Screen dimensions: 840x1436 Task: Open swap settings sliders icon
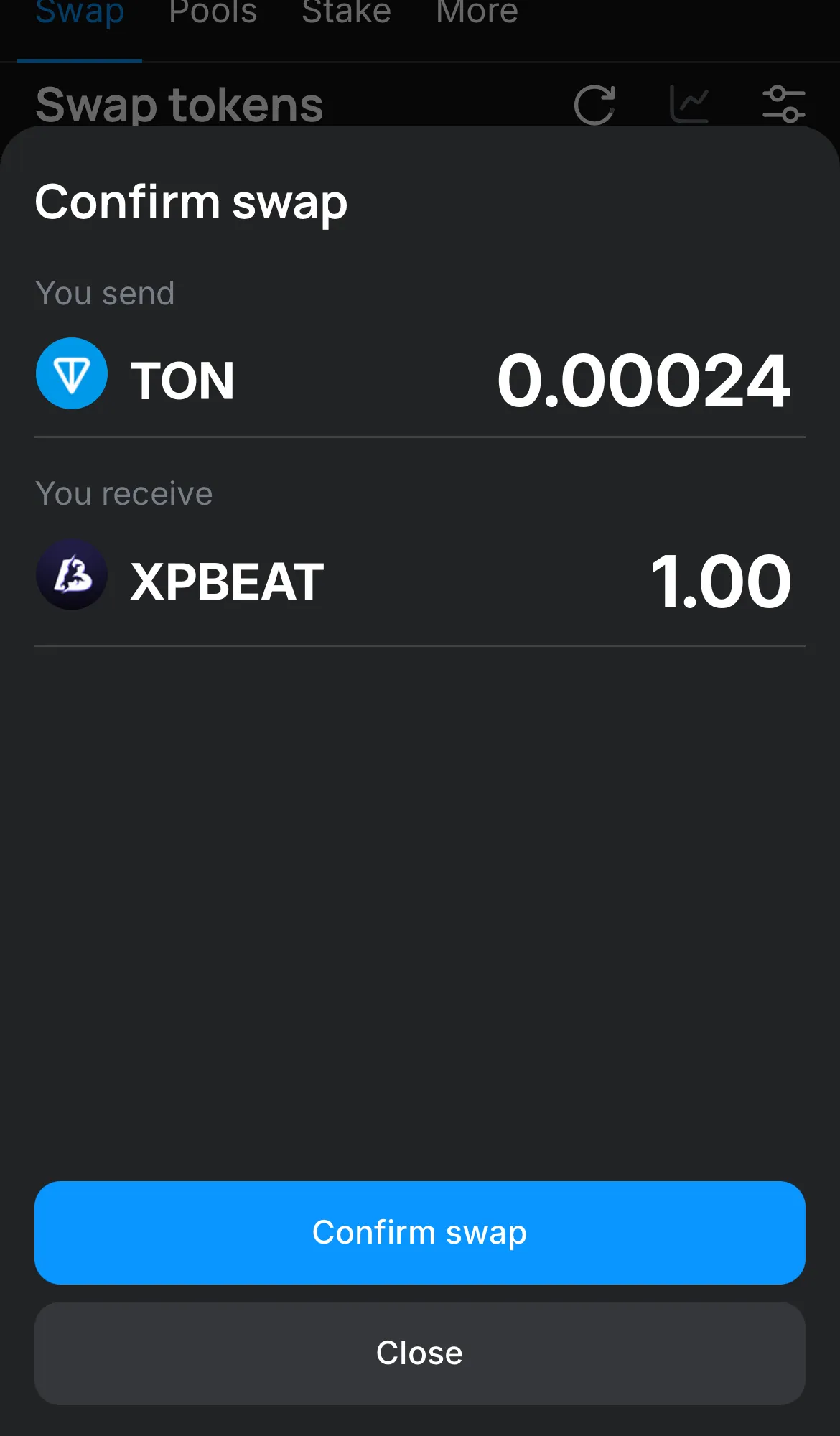click(785, 105)
